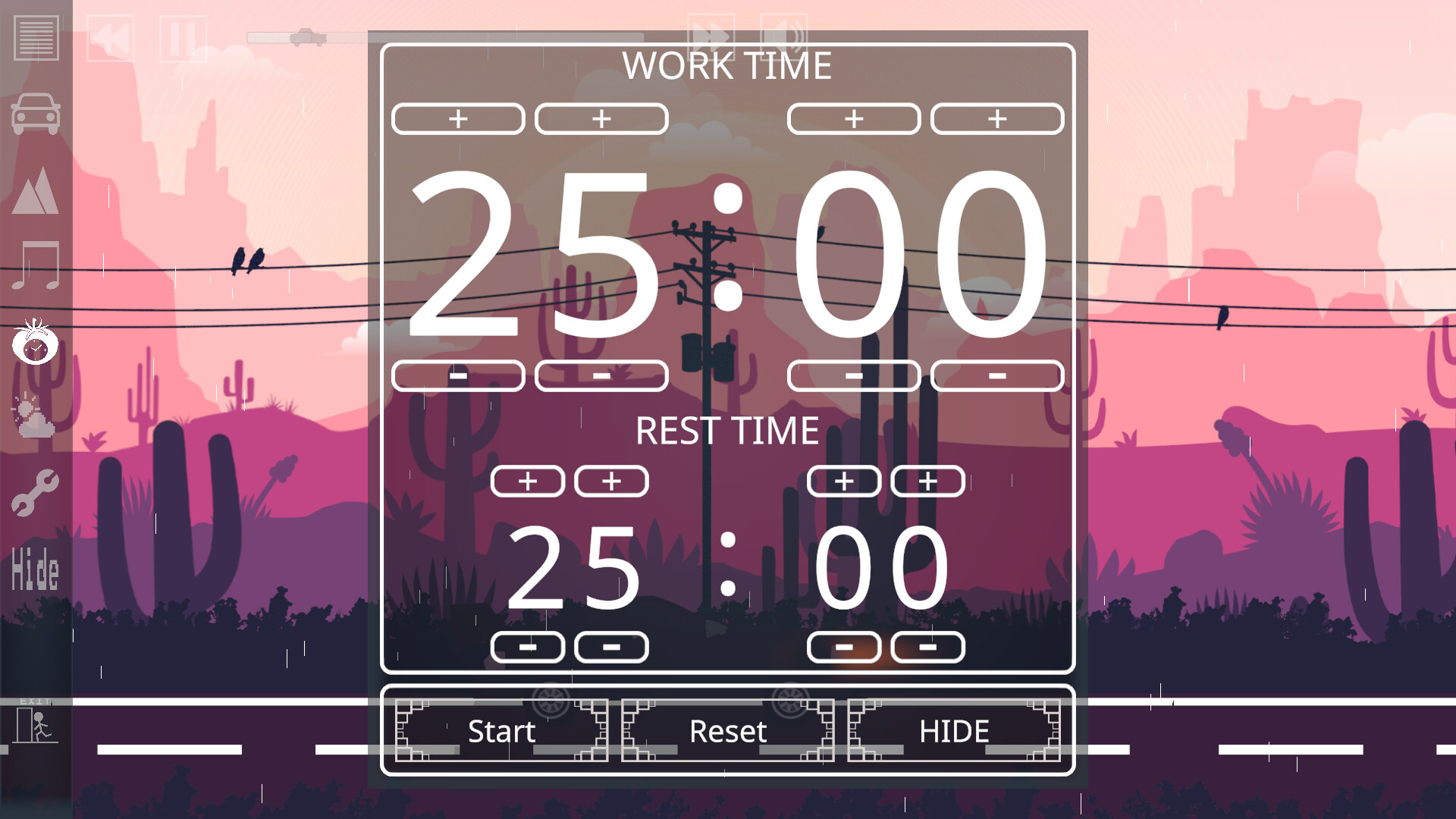Open the wrench settings icon
Screen dimensions: 1456x819
click(x=36, y=492)
